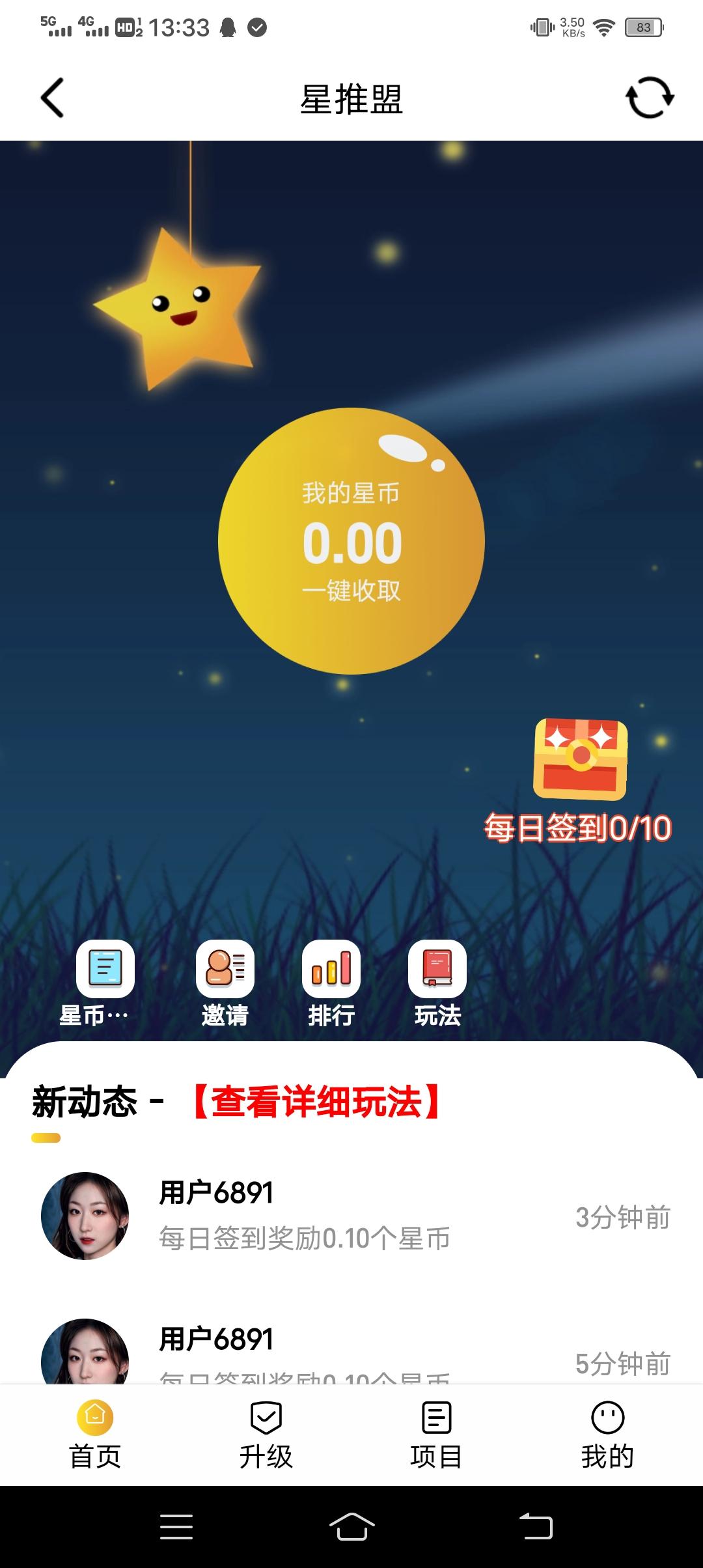Viewport: 703px width, 1568px height.
Task: Switch to the 项目 tab
Action: pos(436,1435)
